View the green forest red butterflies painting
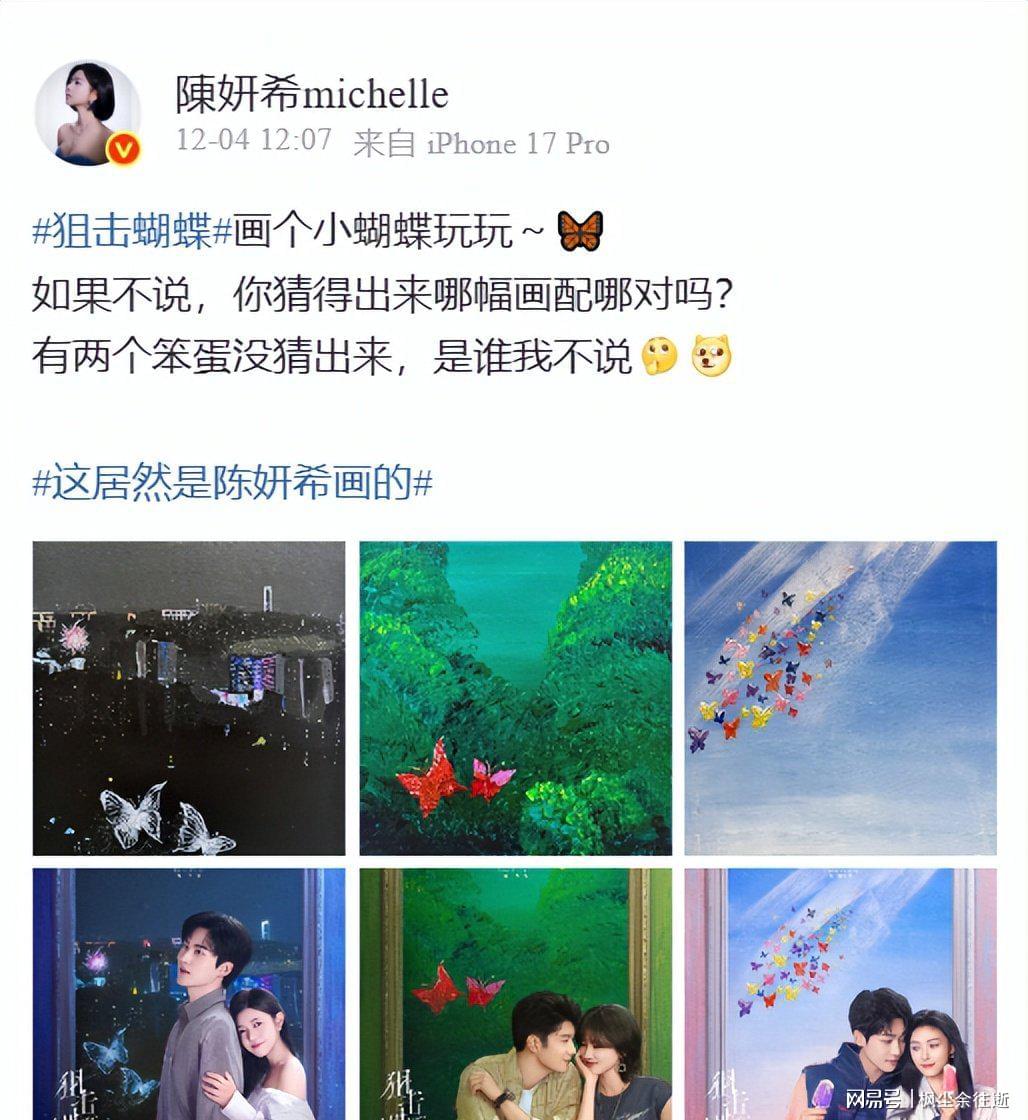1028x1120 pixels. pos(515,698)
